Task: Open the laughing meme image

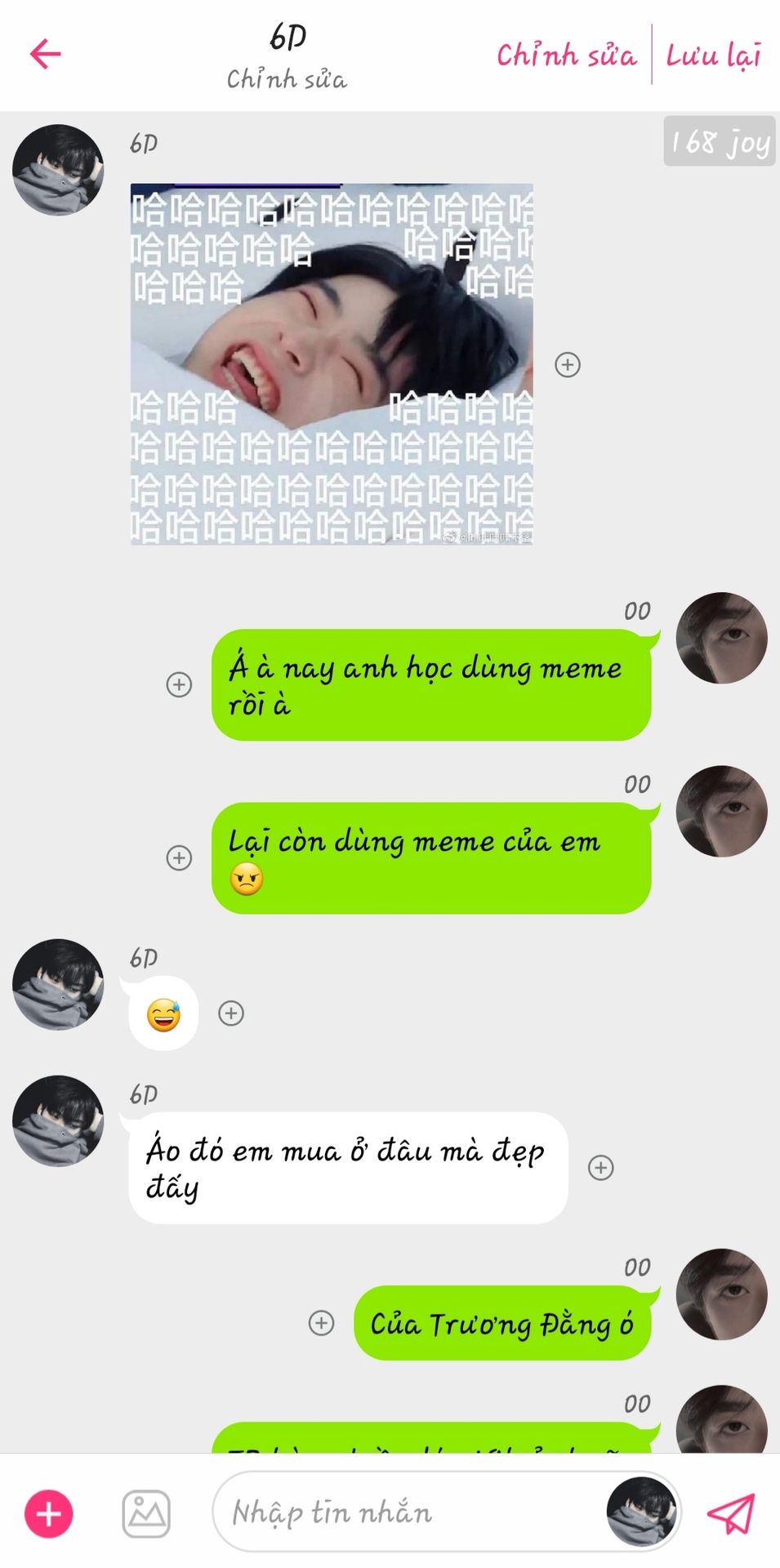Action: pos(332,364)
